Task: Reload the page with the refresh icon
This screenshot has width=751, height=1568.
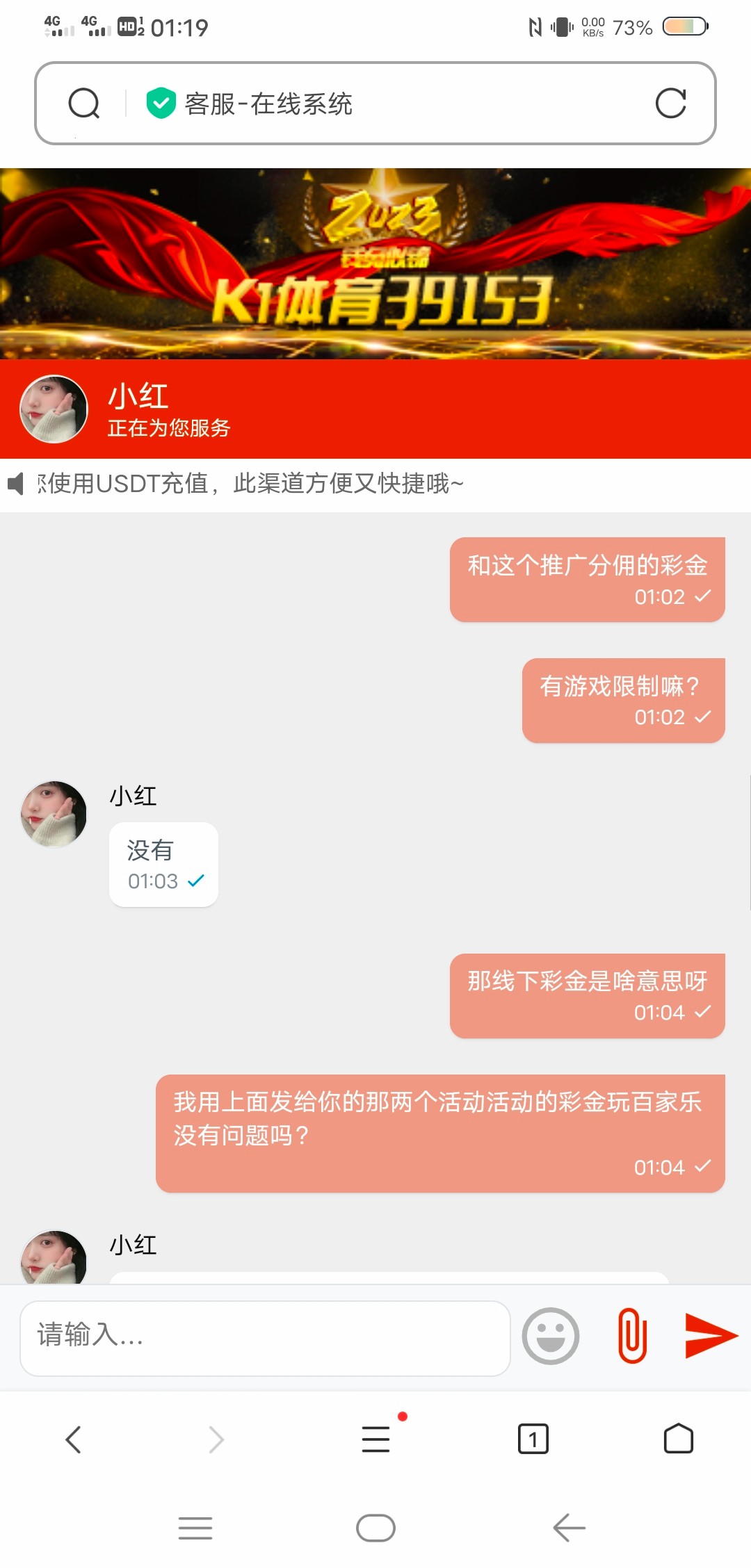Action: [670, 104]
